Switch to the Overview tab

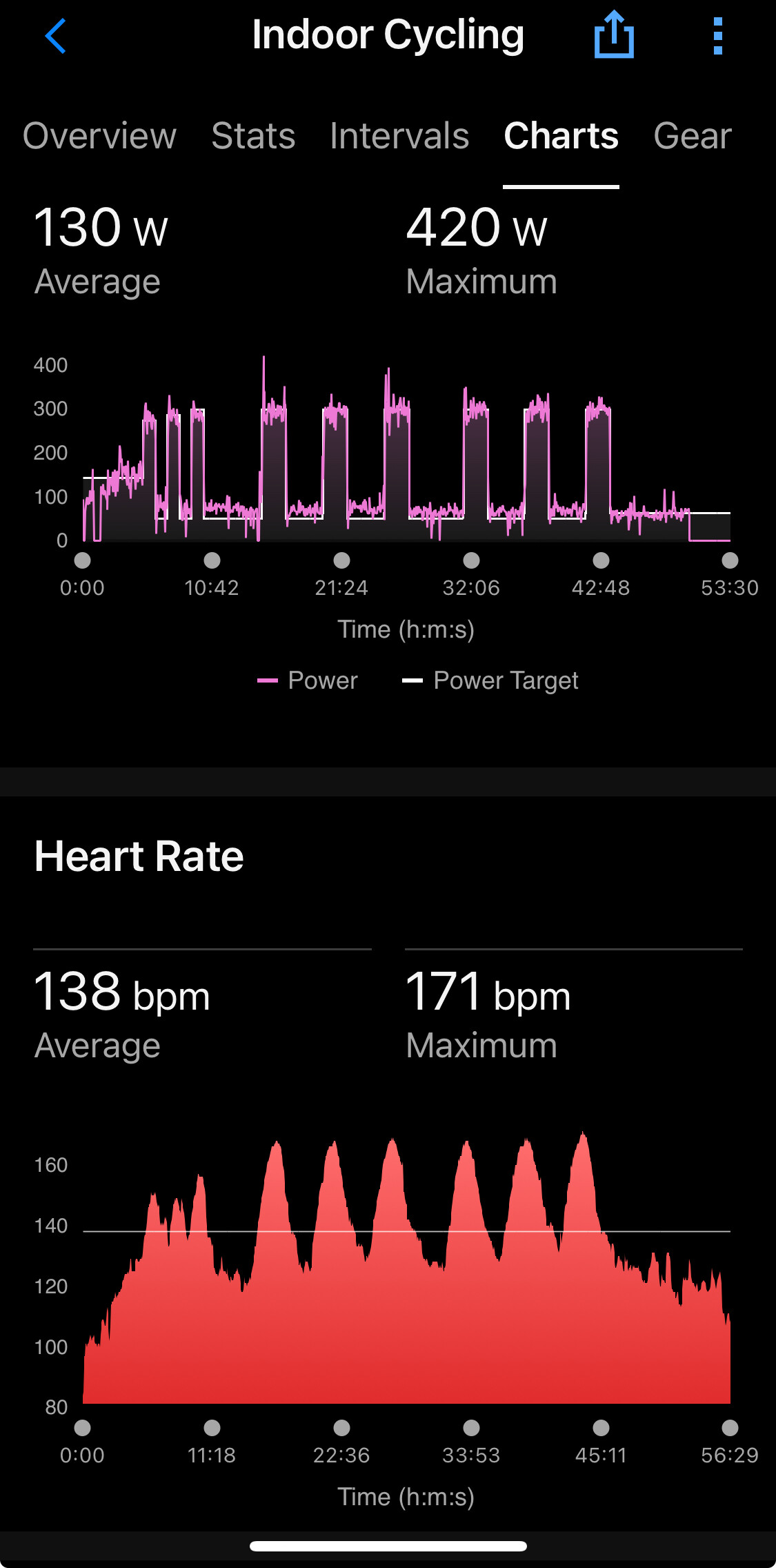click(99, 135)
